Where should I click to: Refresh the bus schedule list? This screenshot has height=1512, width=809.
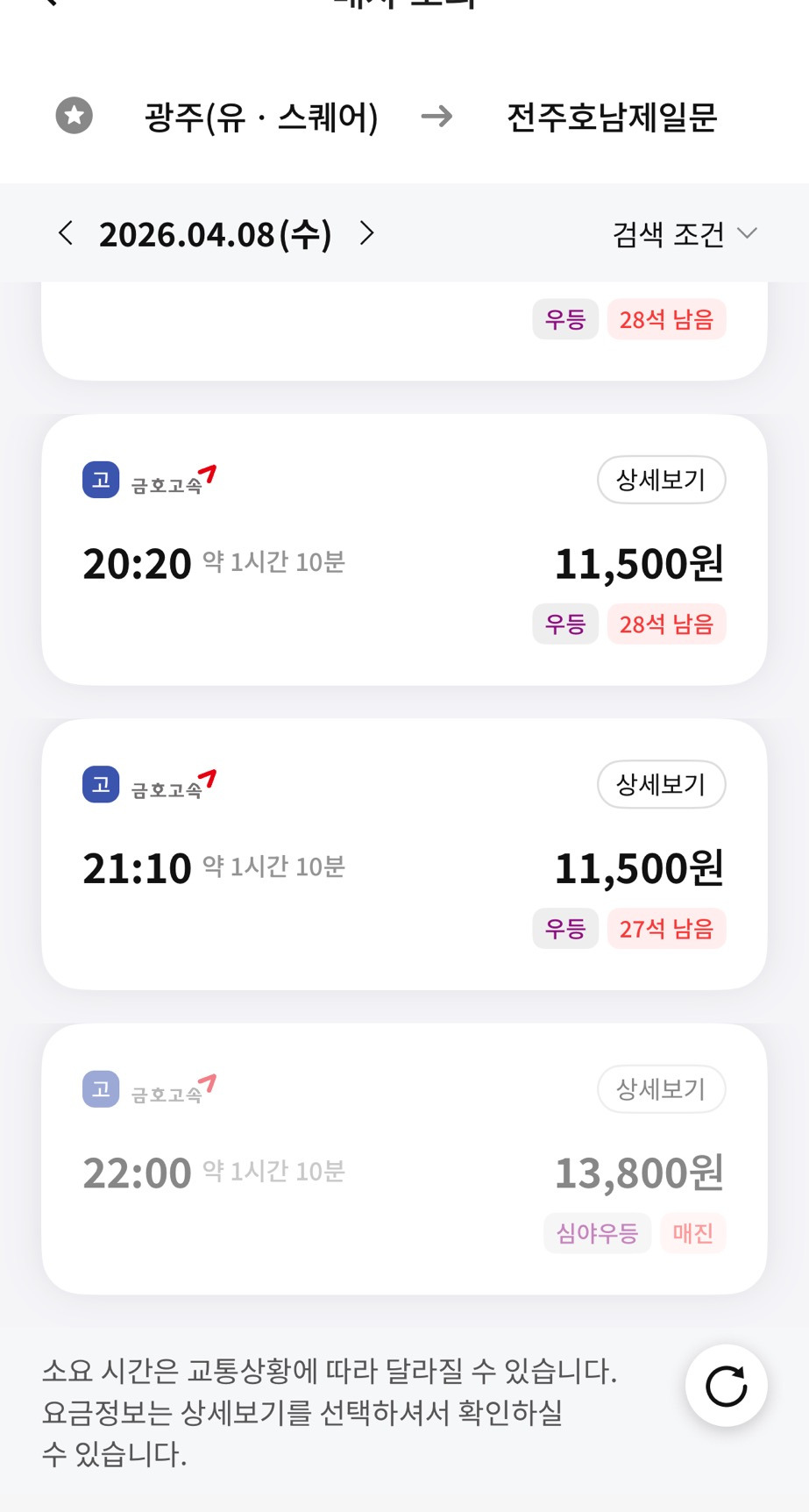(x=726, y=1386)
